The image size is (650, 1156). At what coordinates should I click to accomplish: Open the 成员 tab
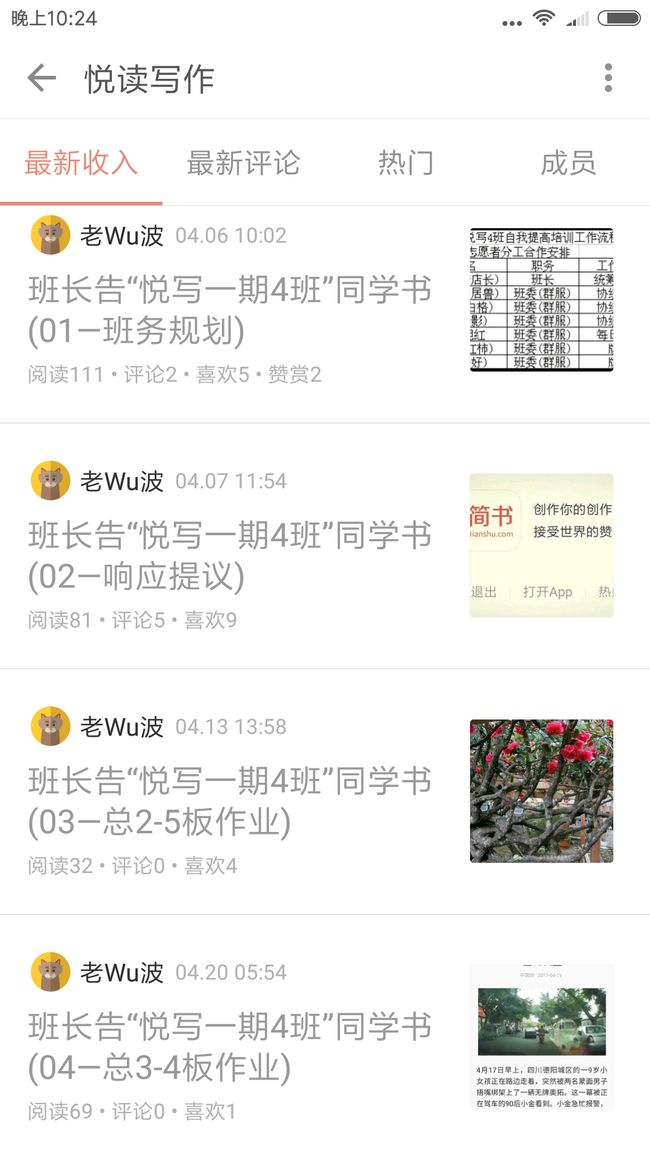(567, 163)
